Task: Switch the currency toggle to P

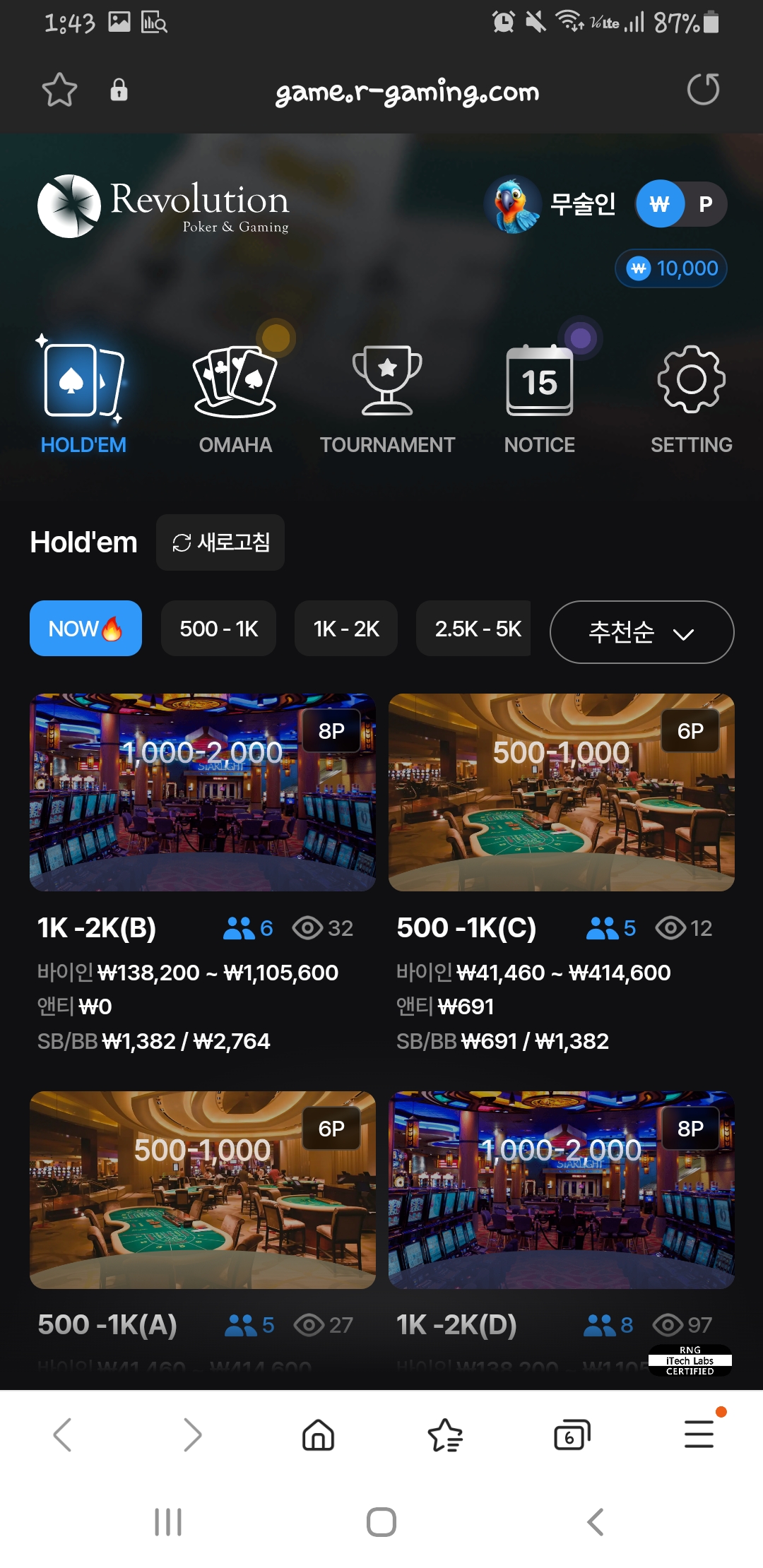Action: click(x=704, y=205)
